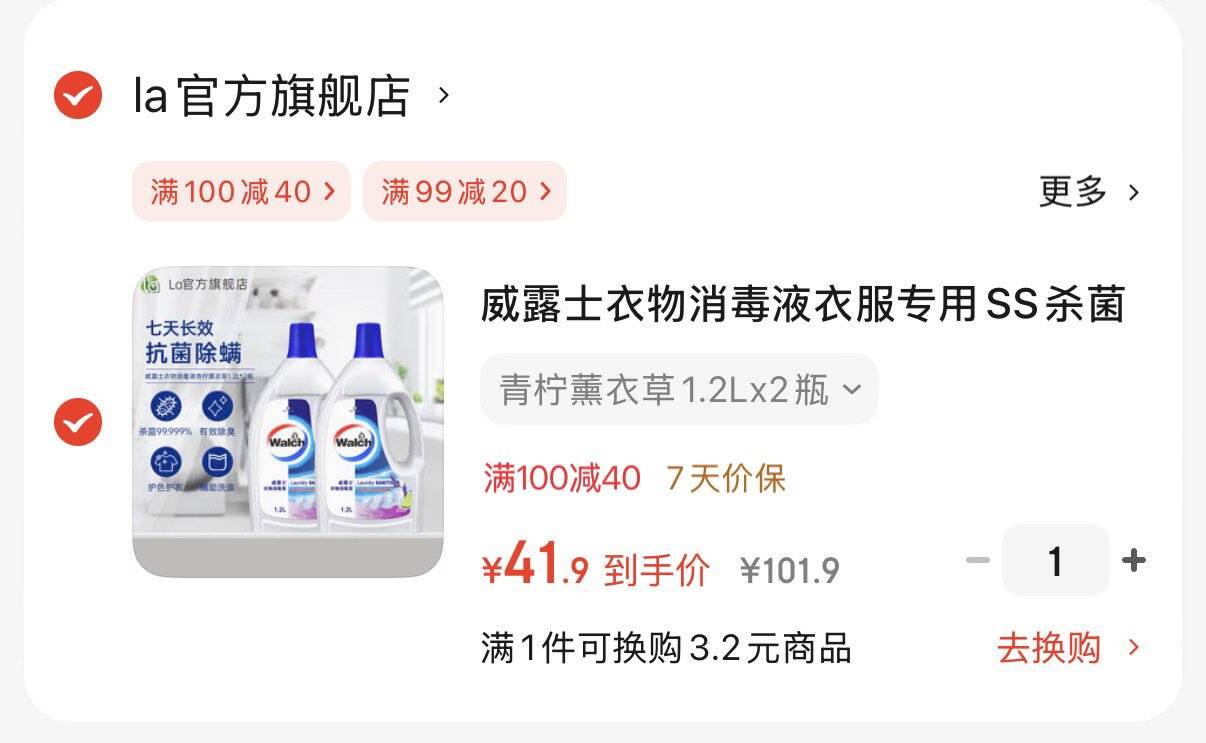Deselect the 威露士 disinfectant item checkbox
1206x743 pixels.
[x=78, y=422]
